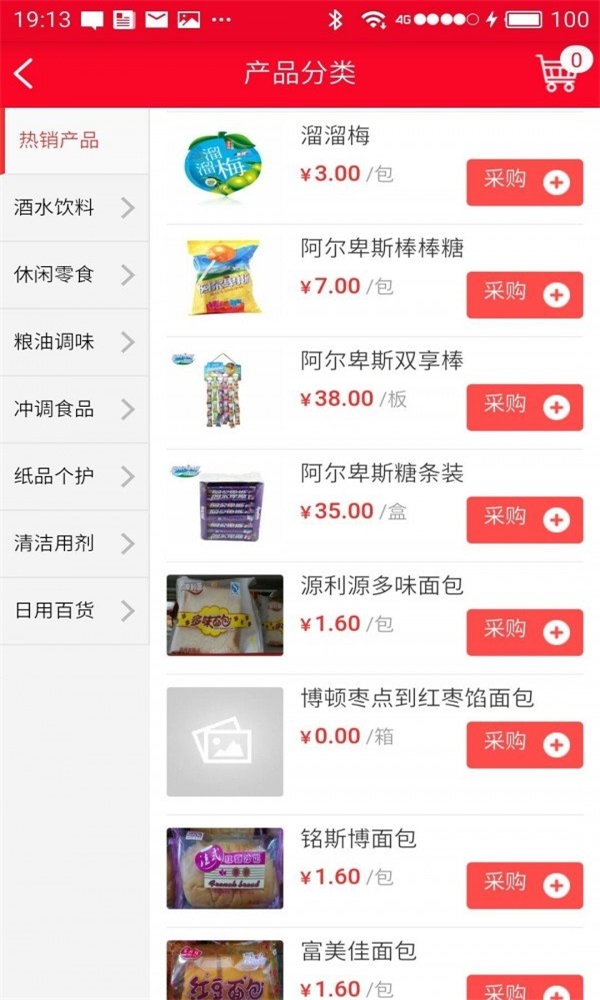Add 源利源多味面包 via 采购
Image resolution: width=600 pixels, height=1000 pixels.
524,632
